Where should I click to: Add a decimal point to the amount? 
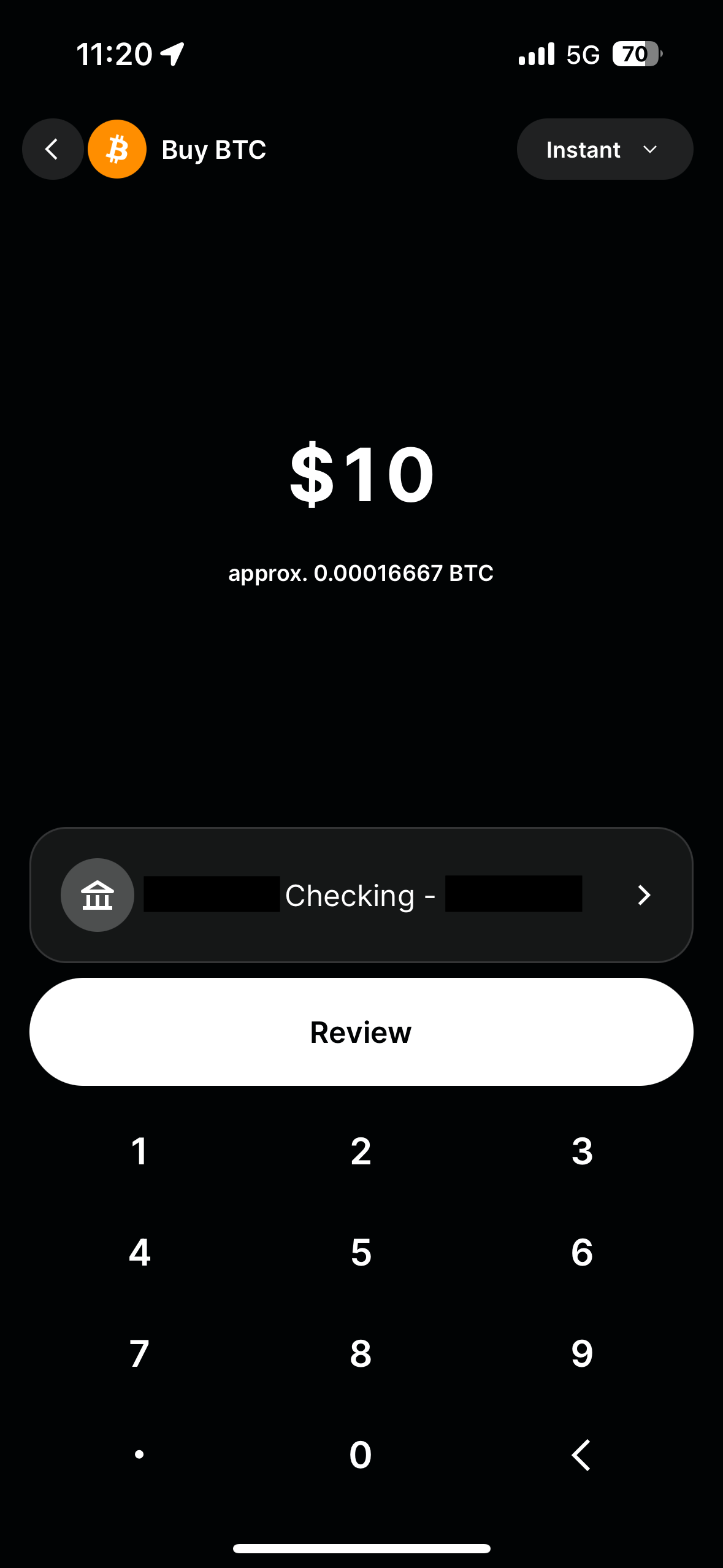pyautogui.click(x=140, y=1455)
